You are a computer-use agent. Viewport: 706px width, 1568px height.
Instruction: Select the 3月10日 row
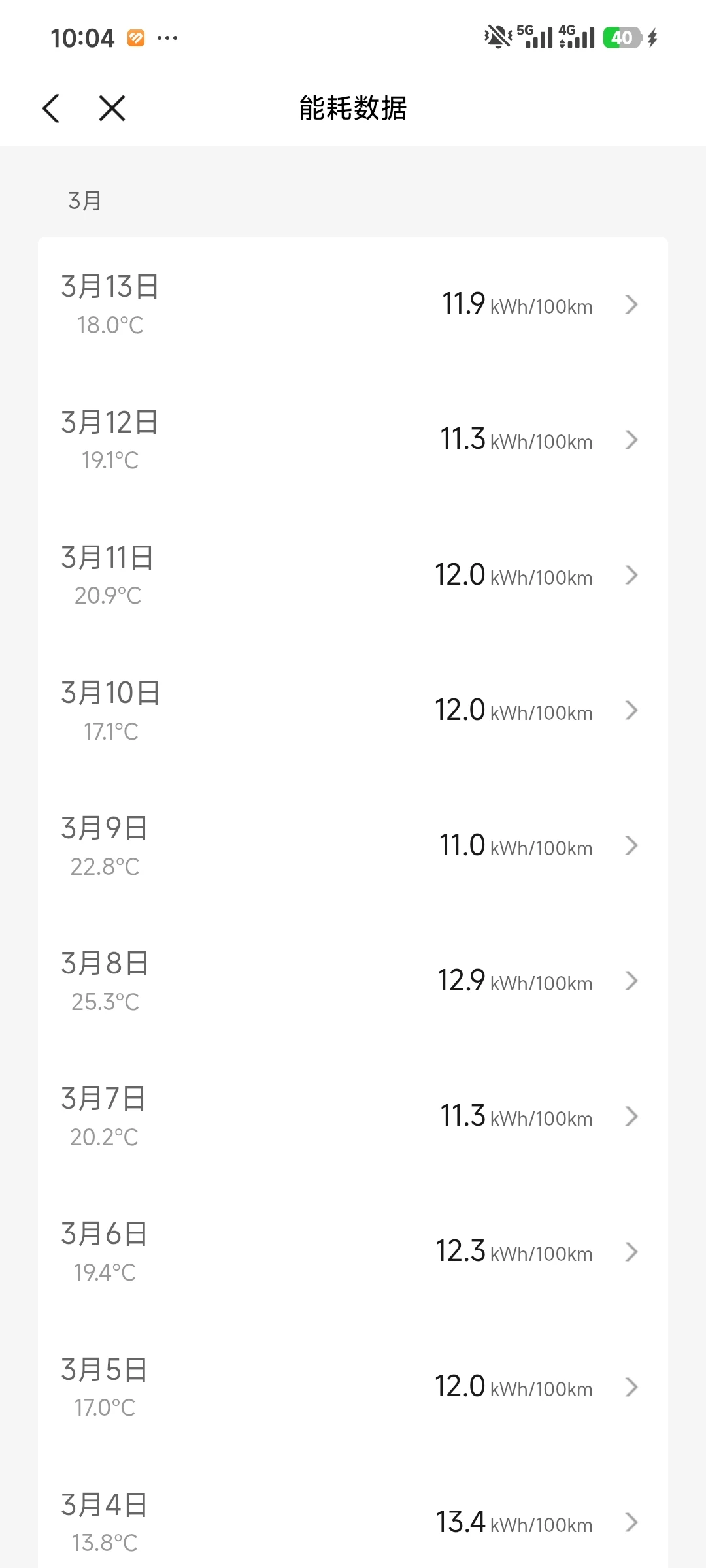tap(353, 711)
